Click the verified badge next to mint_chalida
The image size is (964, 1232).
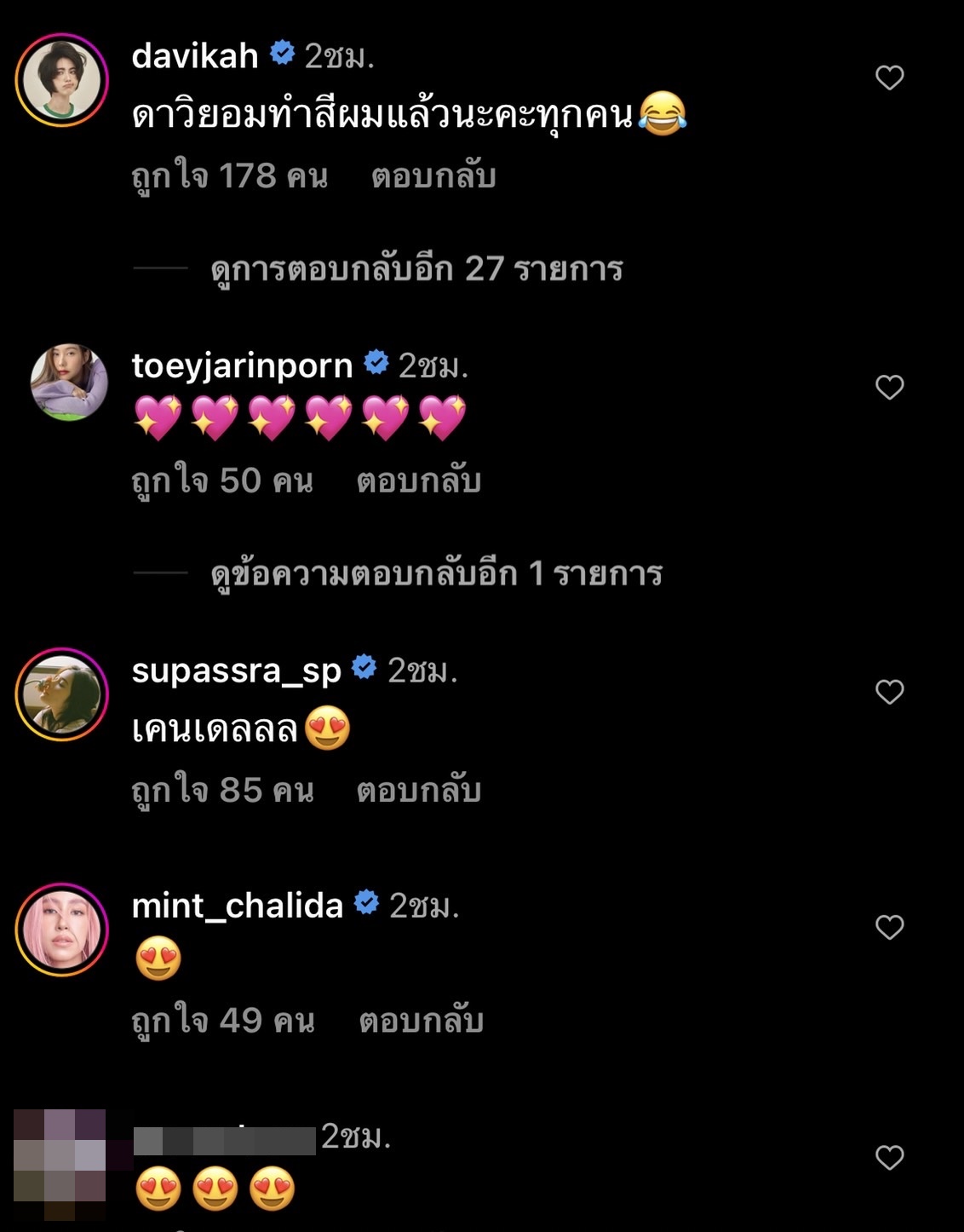[368, 902]
